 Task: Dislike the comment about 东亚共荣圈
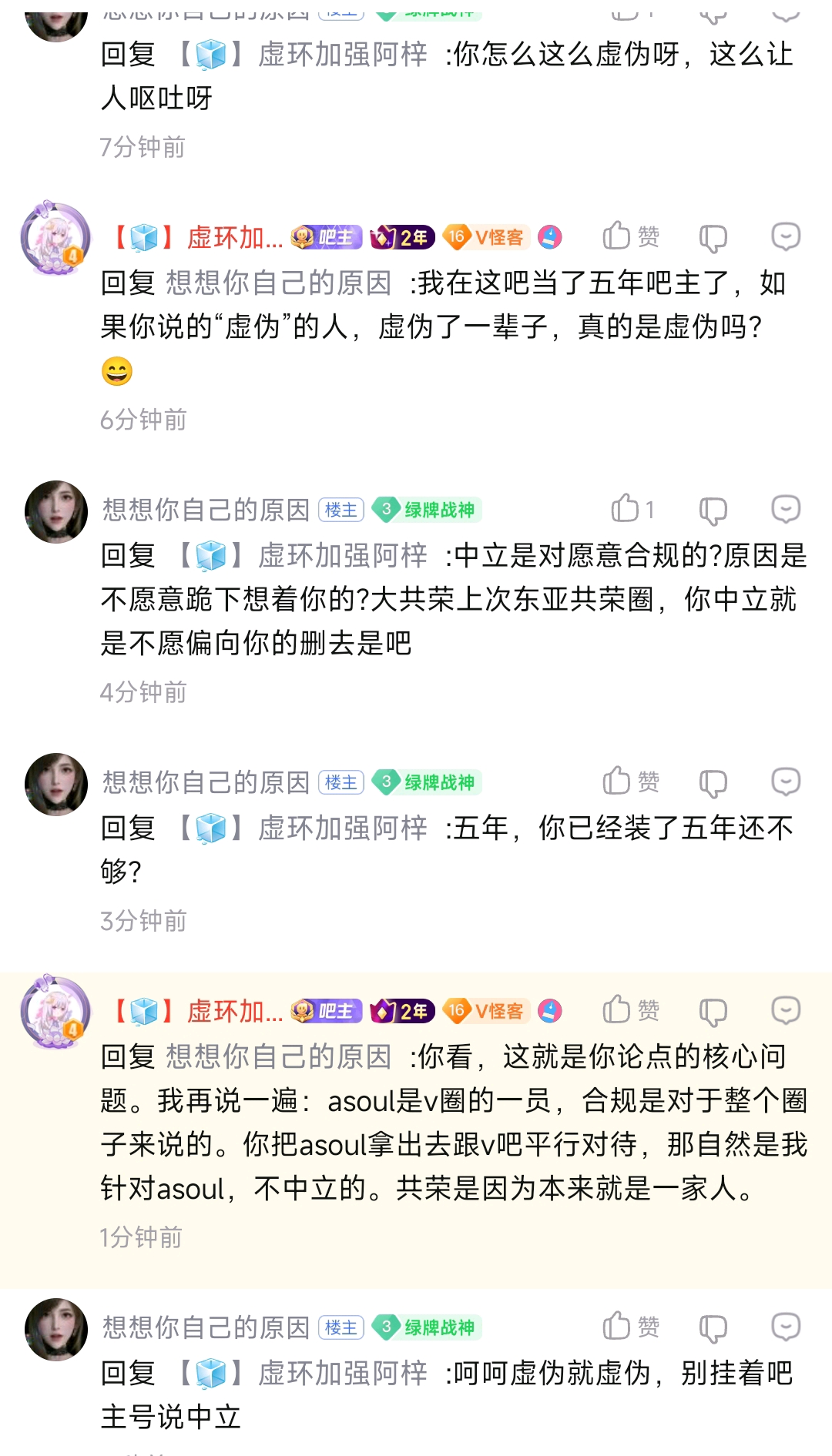coord(713,510)
